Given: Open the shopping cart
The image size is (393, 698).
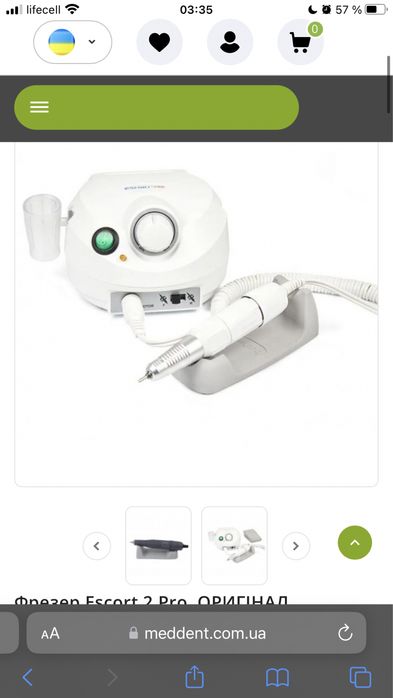Looking at the screenshot, I should pyautogui.click(x=300, y=42).
